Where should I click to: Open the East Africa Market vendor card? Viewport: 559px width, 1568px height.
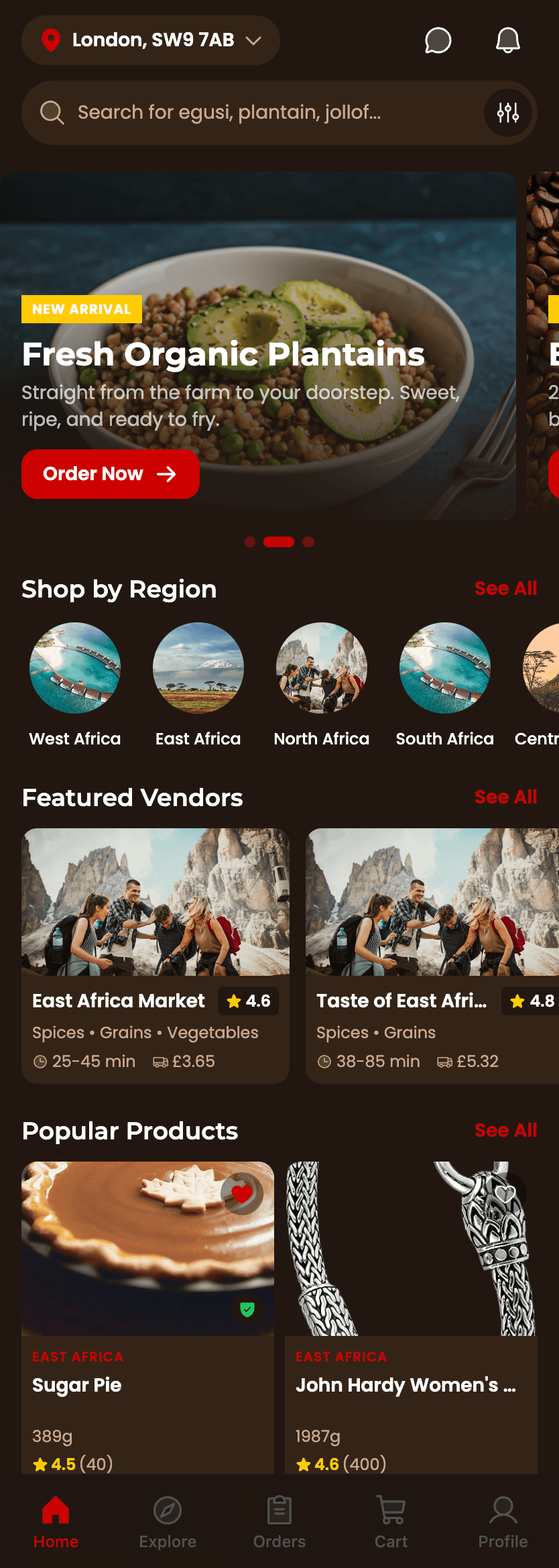click(156, 955)
